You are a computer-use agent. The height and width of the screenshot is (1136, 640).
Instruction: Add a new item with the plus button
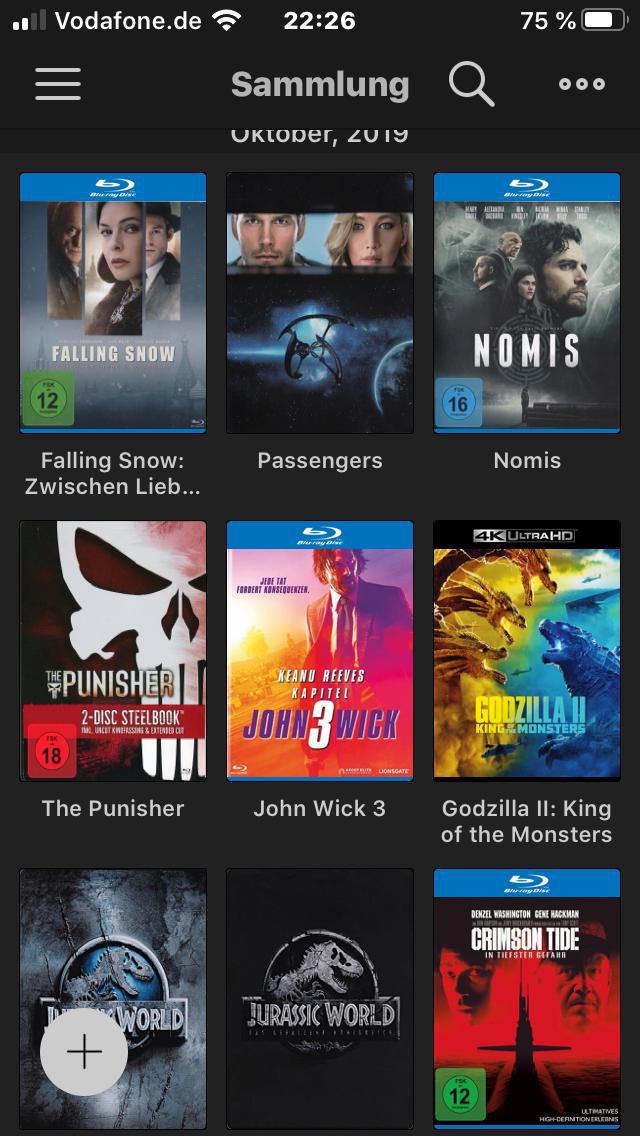pos(84,1052)
